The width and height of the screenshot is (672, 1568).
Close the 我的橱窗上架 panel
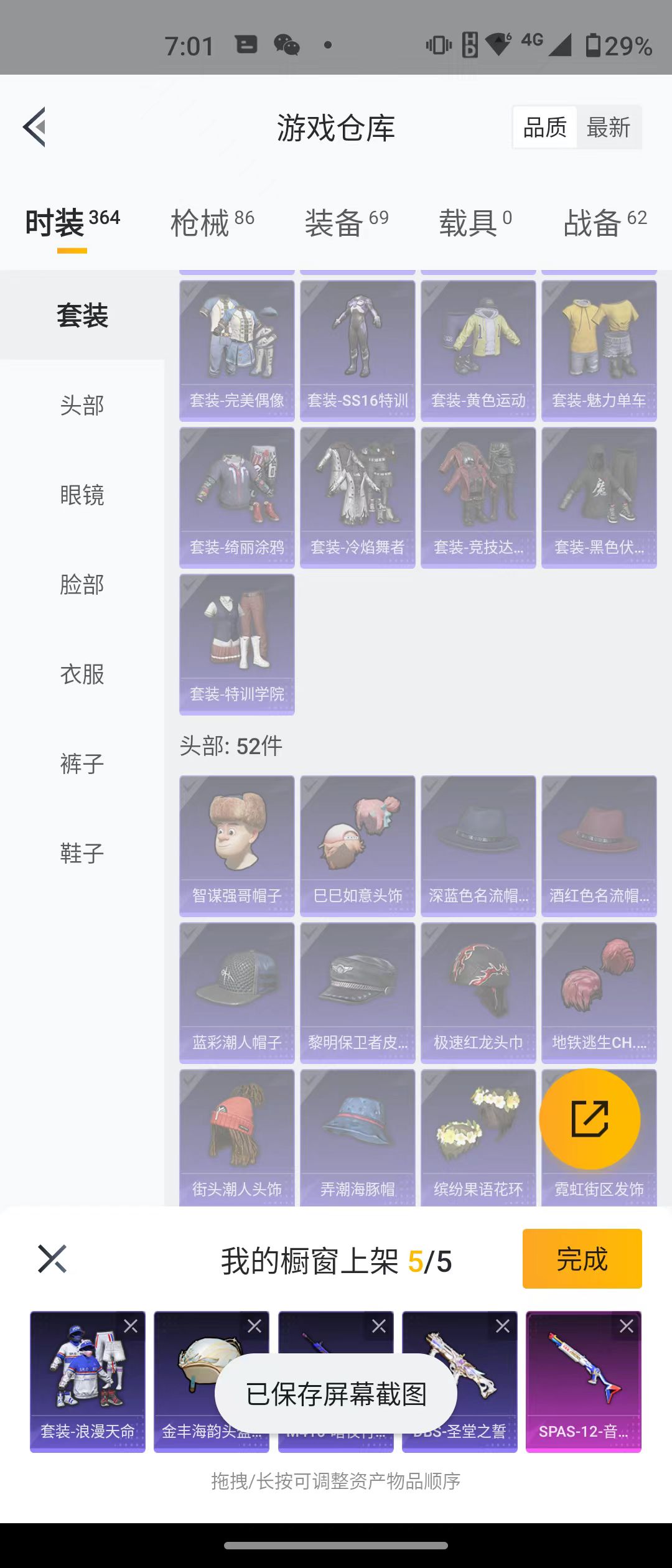[x=52, y=1259]
